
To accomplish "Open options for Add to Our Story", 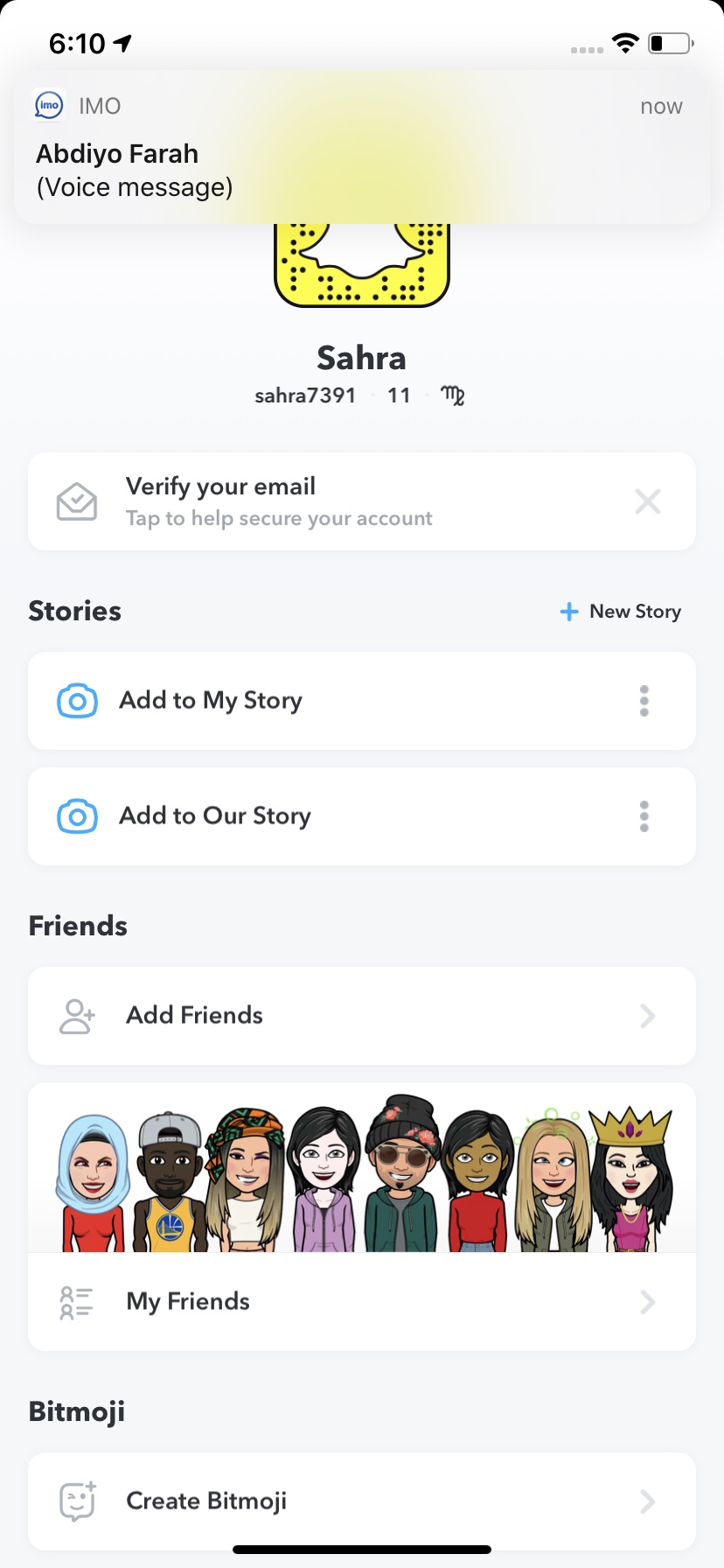I will (x=644, y=816).
